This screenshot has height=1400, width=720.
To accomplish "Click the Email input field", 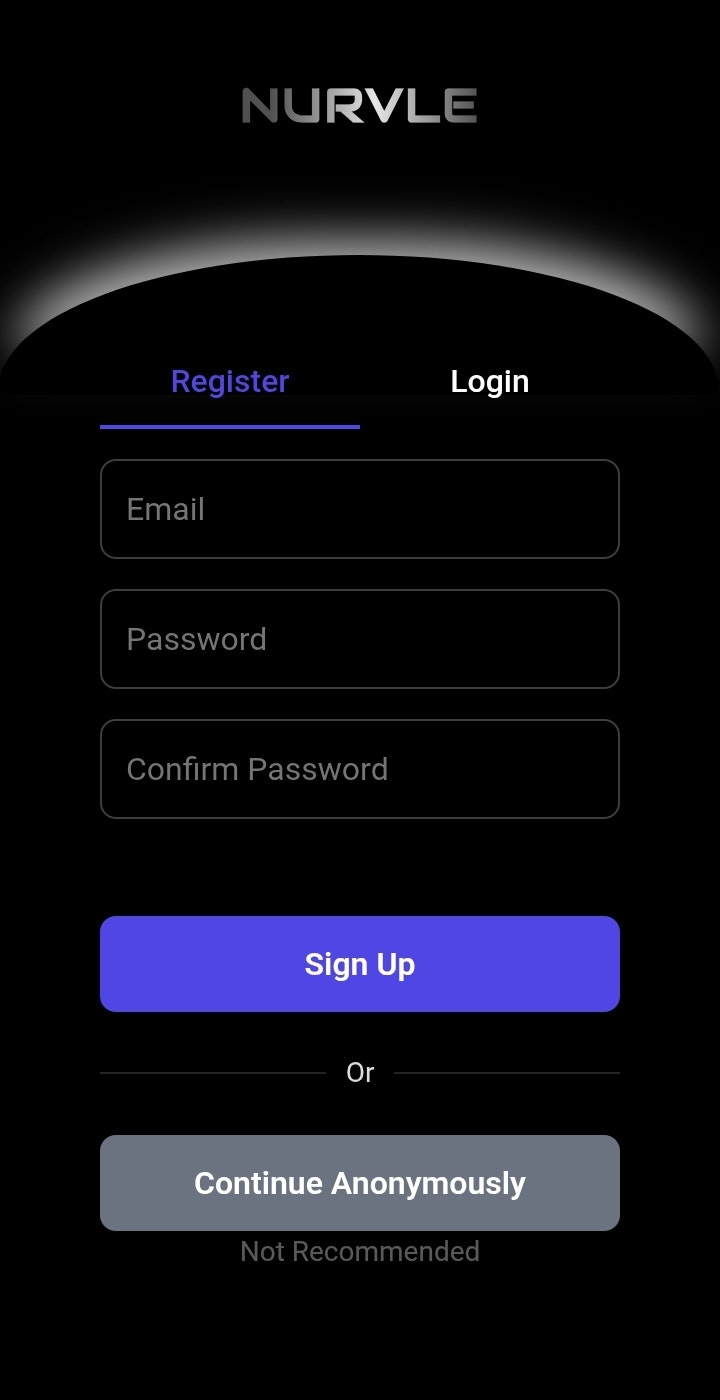I will [x=360, y=509].
